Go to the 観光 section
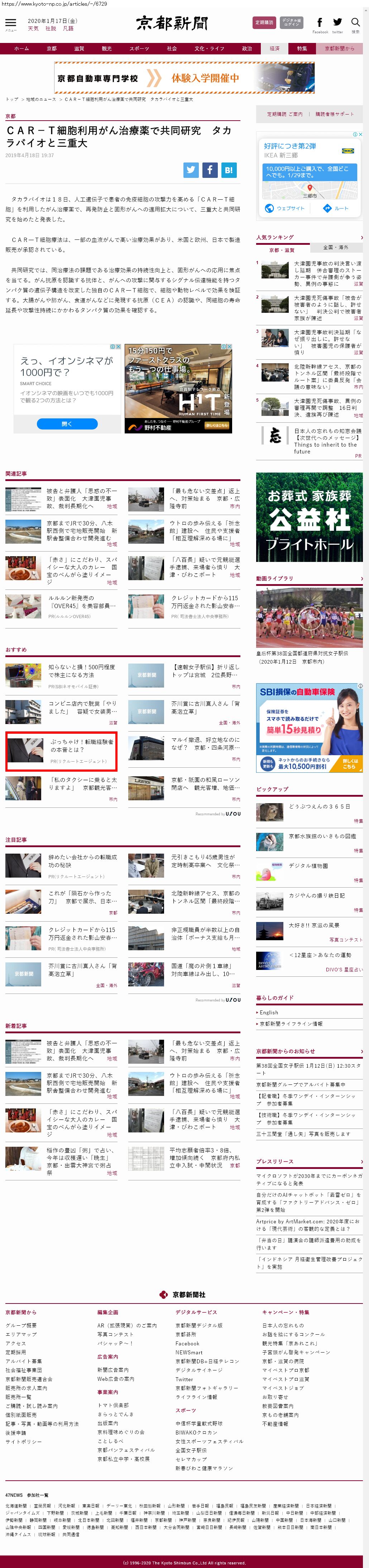Image resolution: width=369 pixels, height=1568 pixels. coord(106,49)
